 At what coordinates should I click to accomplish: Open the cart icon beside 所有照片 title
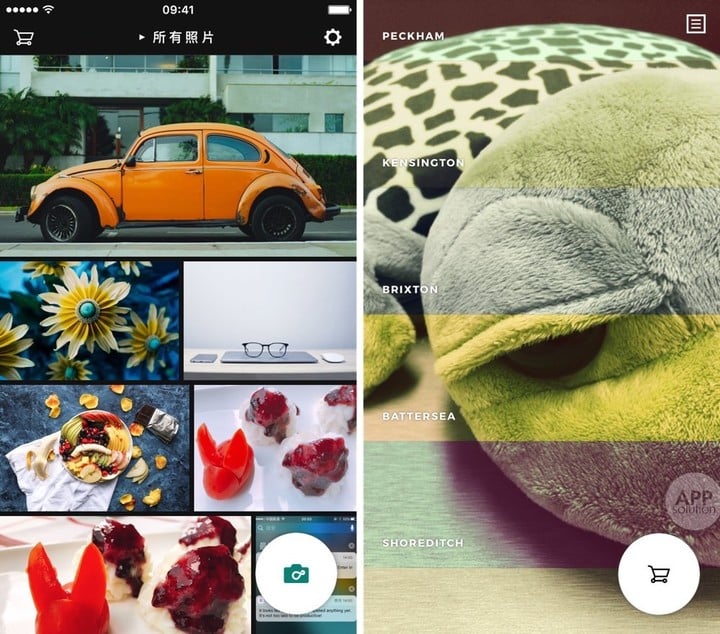click(23, 38)
